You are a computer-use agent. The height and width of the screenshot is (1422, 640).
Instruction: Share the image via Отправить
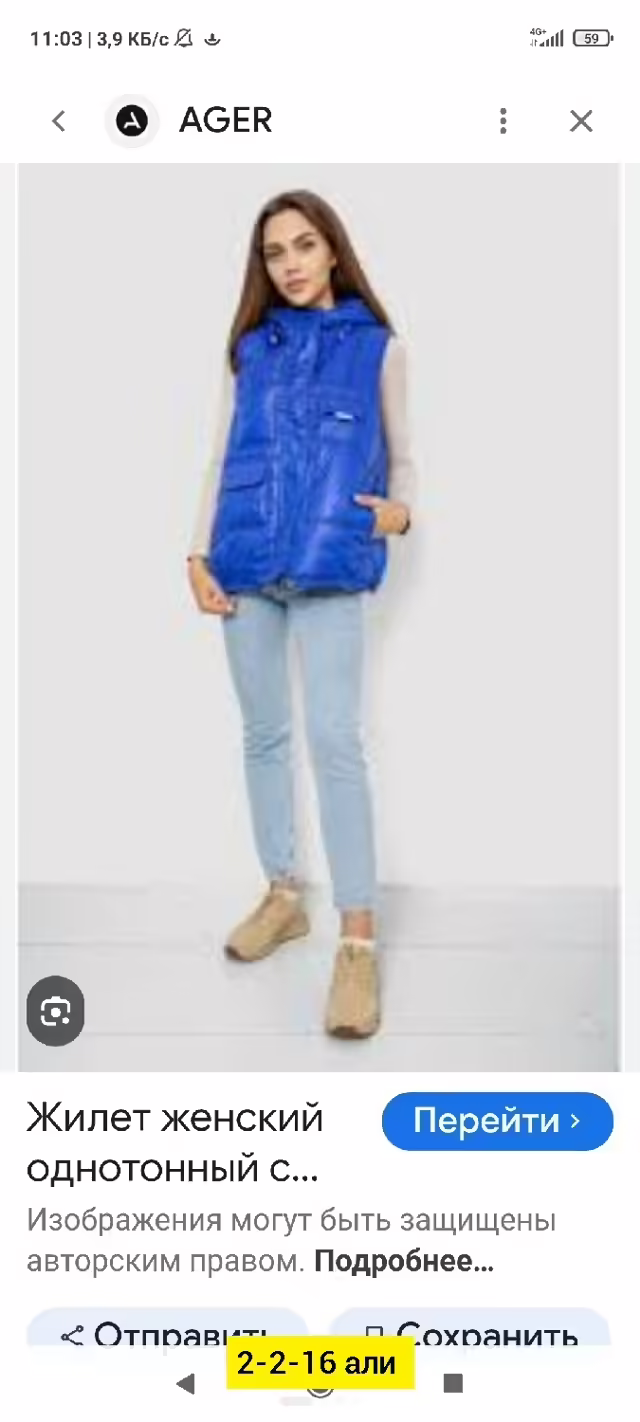pos(167,1330)
